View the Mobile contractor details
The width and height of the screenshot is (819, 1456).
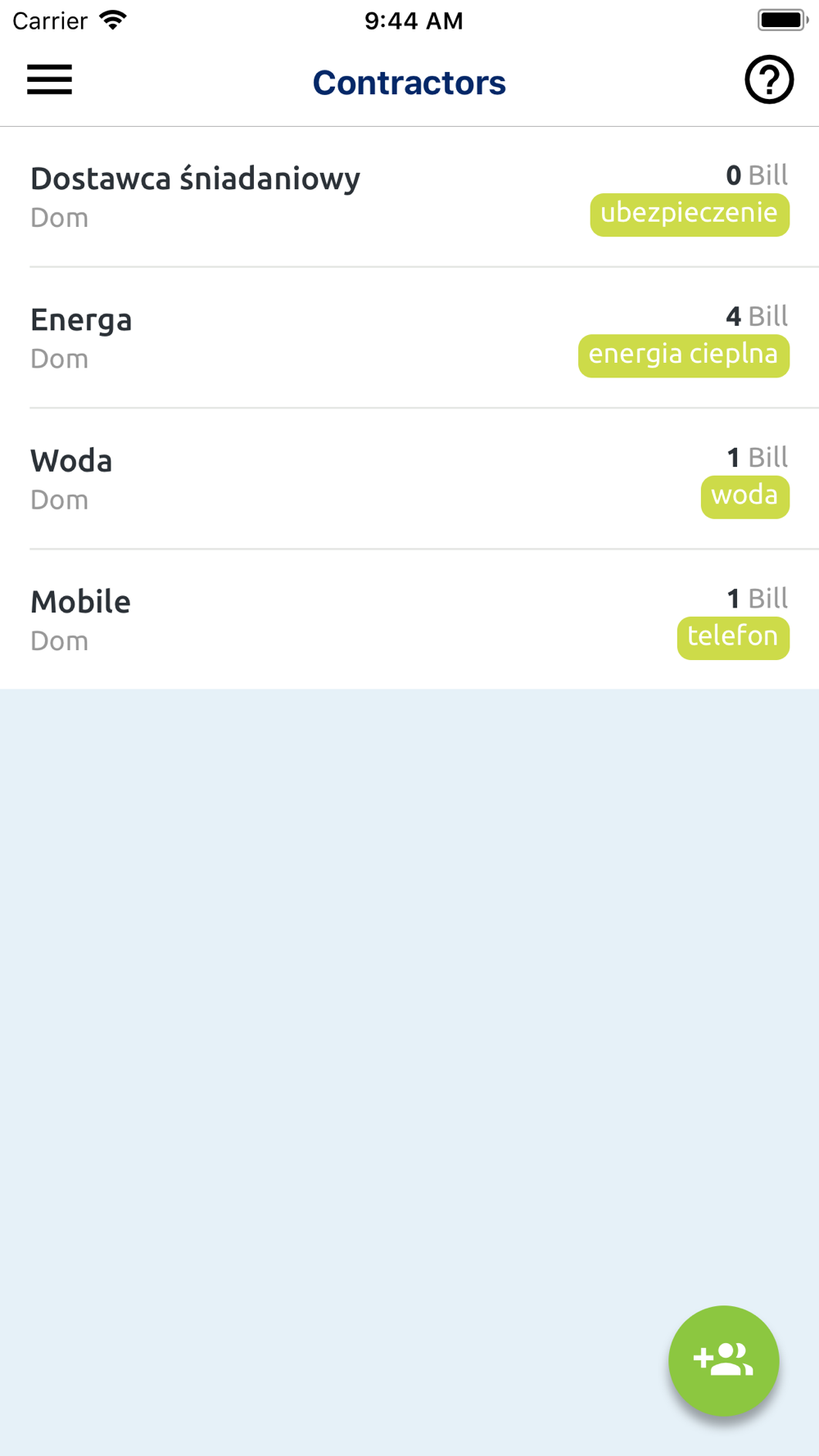click(x=409, y=619)
